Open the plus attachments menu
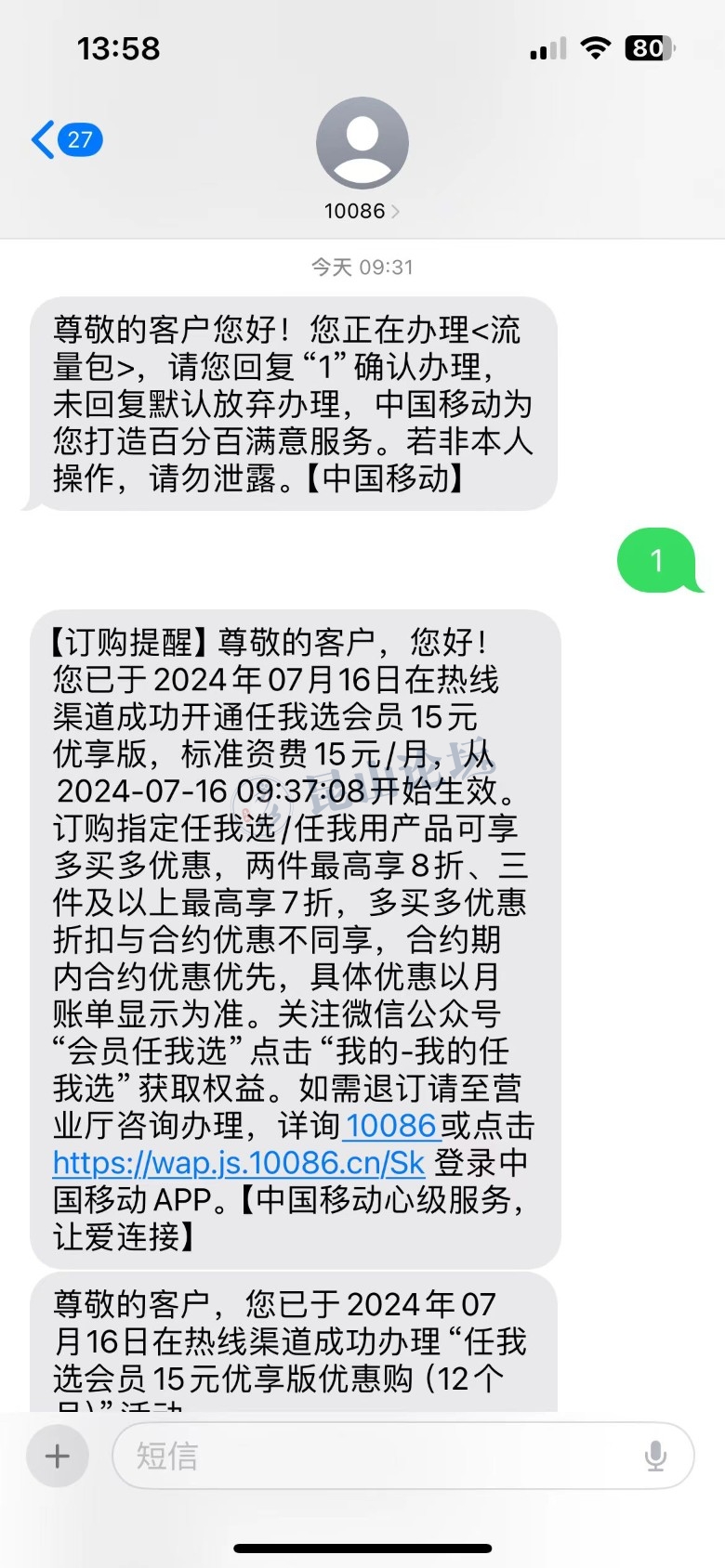The height and width of the screenshot is (1568, 725). [x=58, y=1456]
